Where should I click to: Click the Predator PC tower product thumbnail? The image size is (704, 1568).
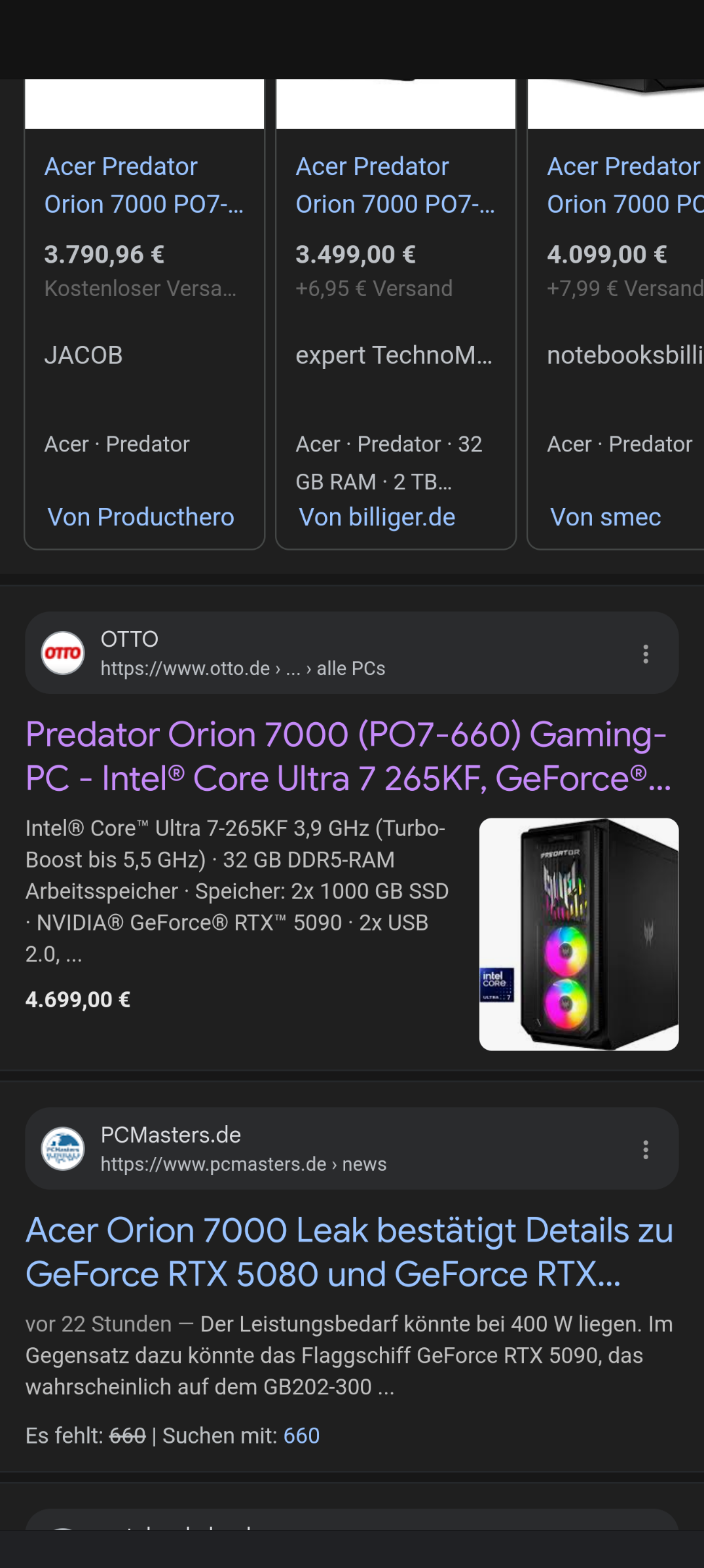coord(578,932)
